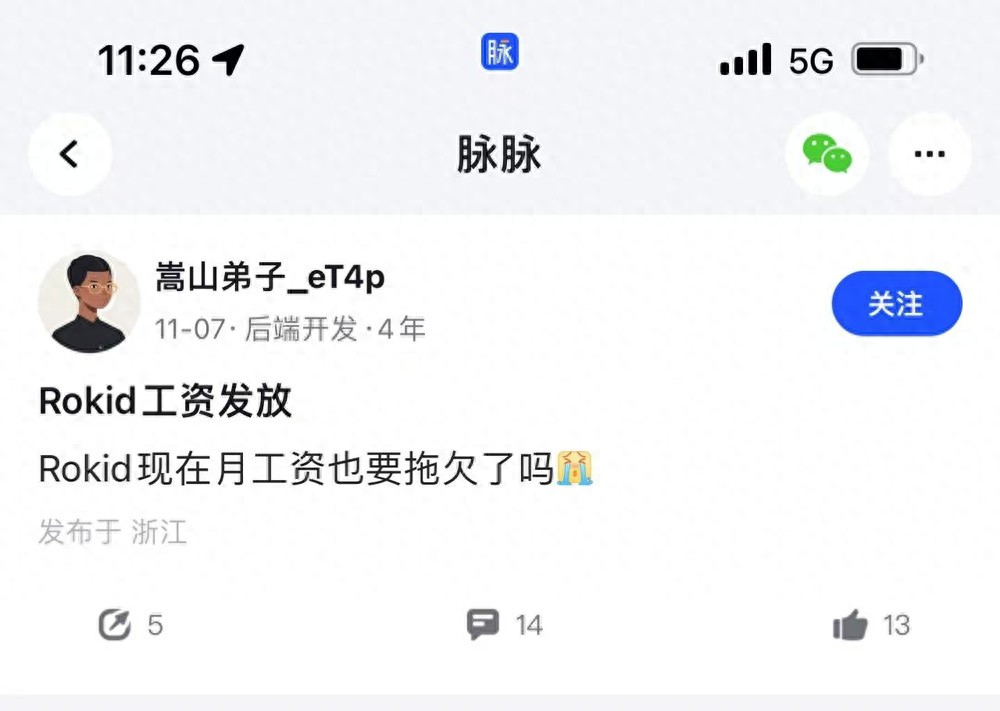Viewport: 1000px width, 711px height.
Task: Open the comments icon showing 14
Action: tap(483, 625)
